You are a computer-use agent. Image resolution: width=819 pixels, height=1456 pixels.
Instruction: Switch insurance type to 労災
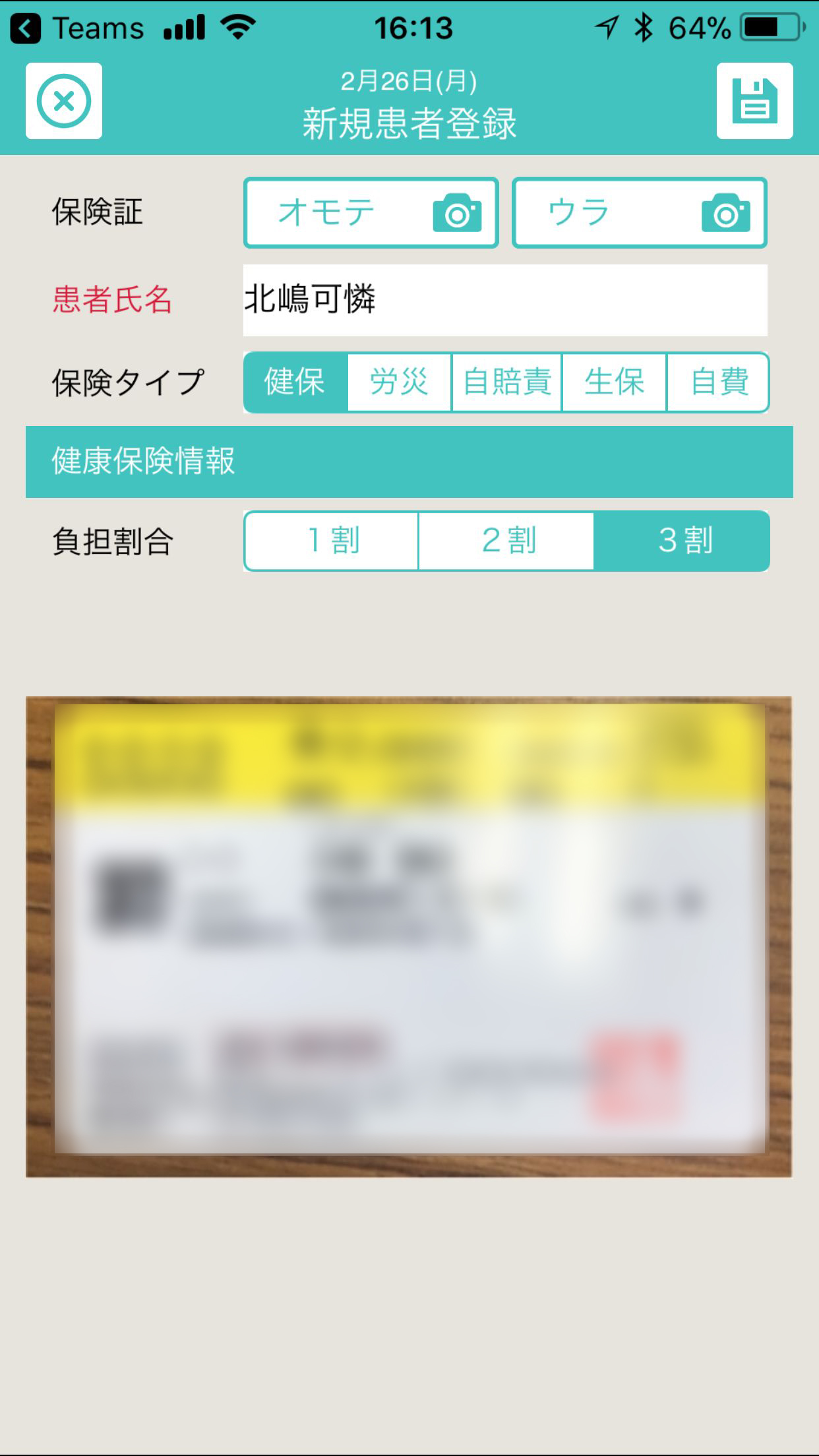(x=399, y=382)
